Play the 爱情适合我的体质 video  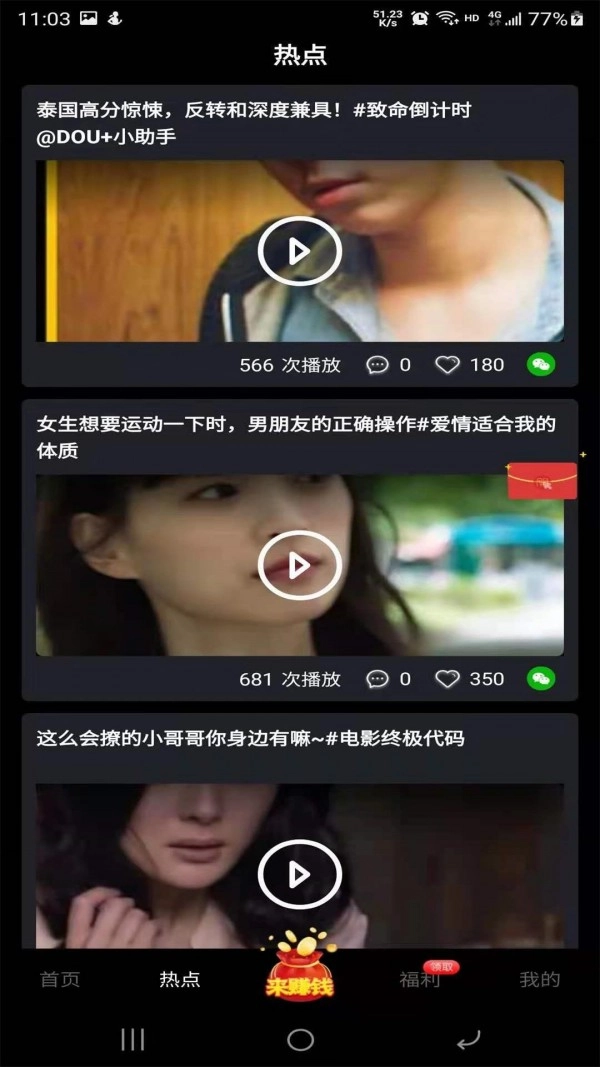299,566
